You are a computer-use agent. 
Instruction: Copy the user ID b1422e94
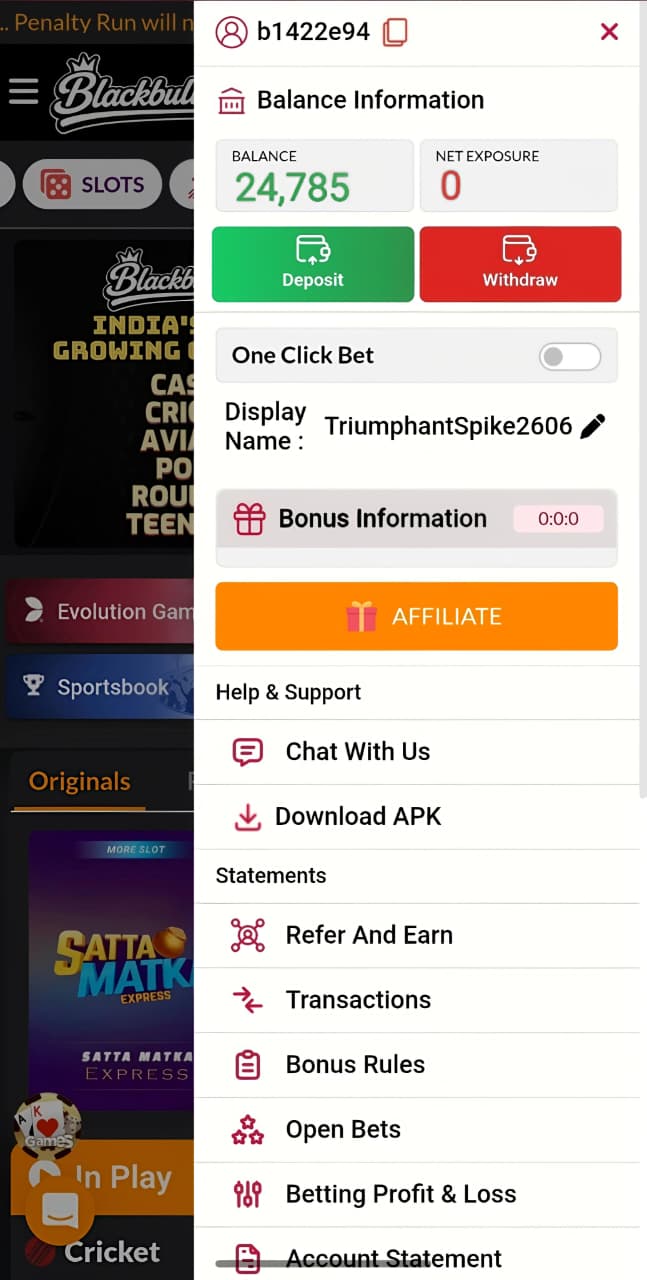point(395,33)
